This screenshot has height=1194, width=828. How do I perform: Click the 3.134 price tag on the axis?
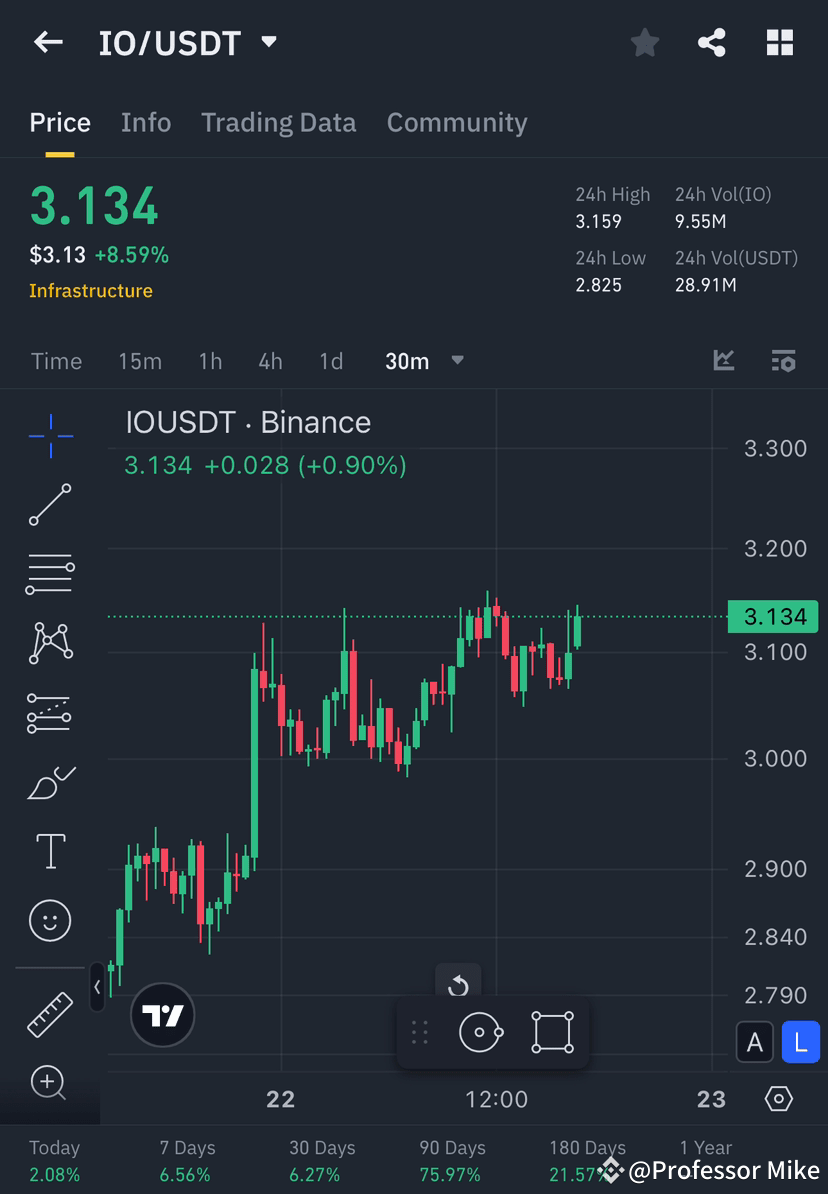[773, 617]
